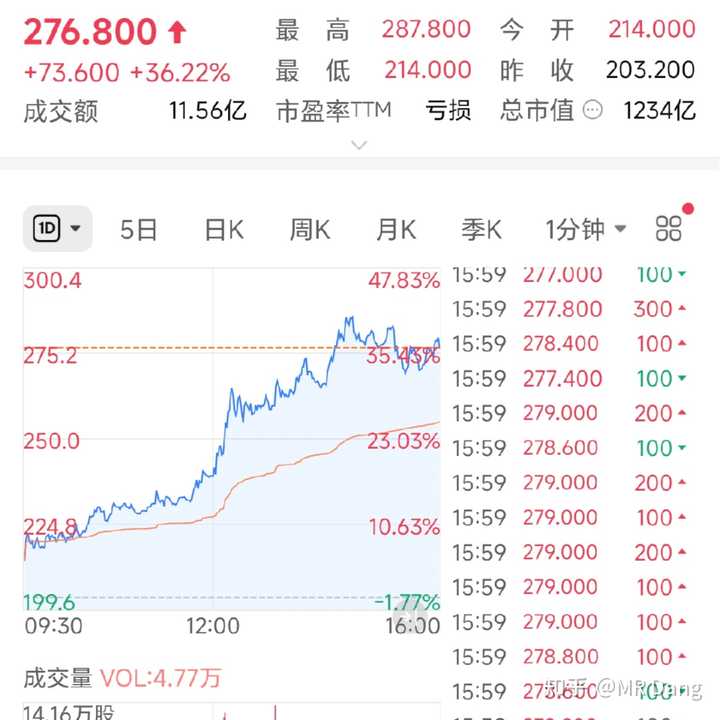Tap the info icon beside 总市值
720x720 pixels.
point(592,110)
